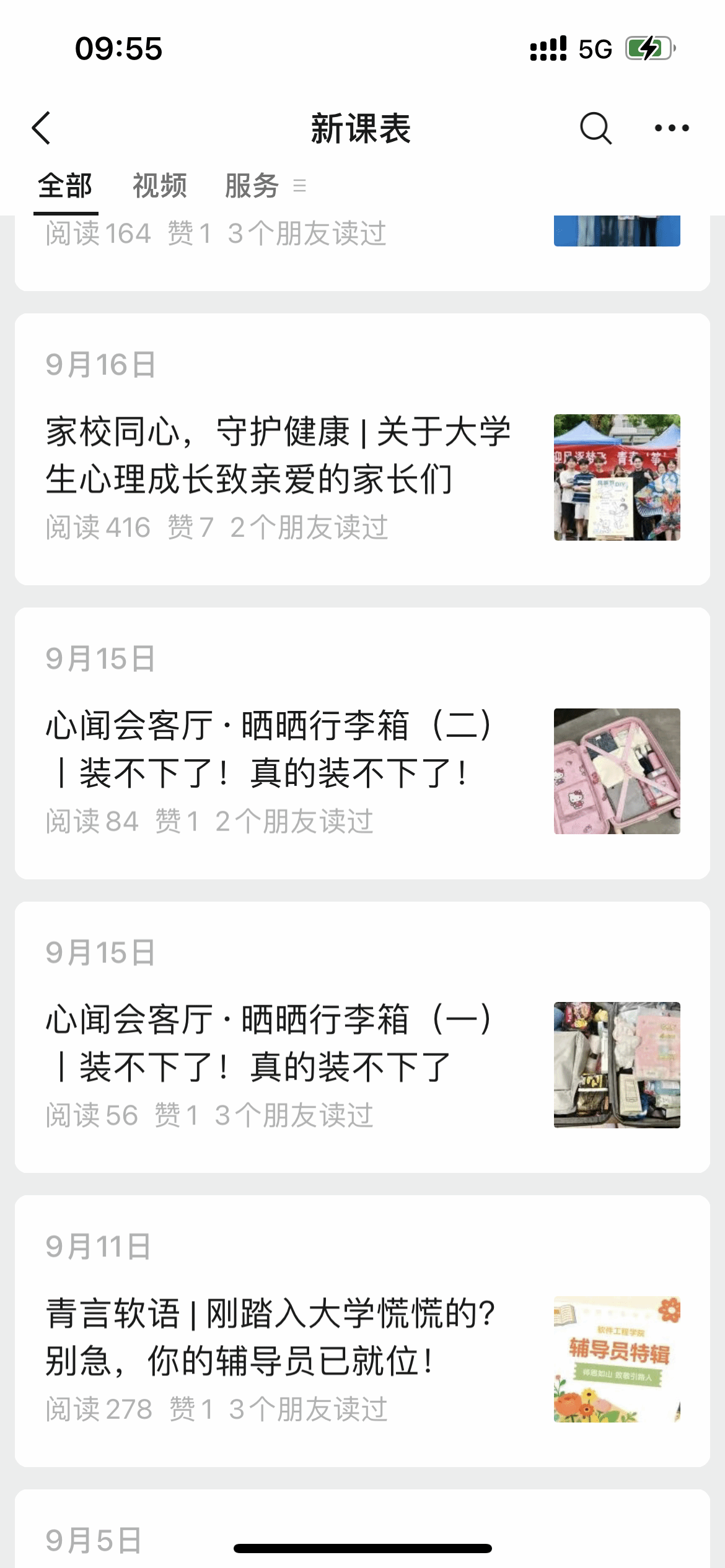Select the 全部 tab

point(65,186)
